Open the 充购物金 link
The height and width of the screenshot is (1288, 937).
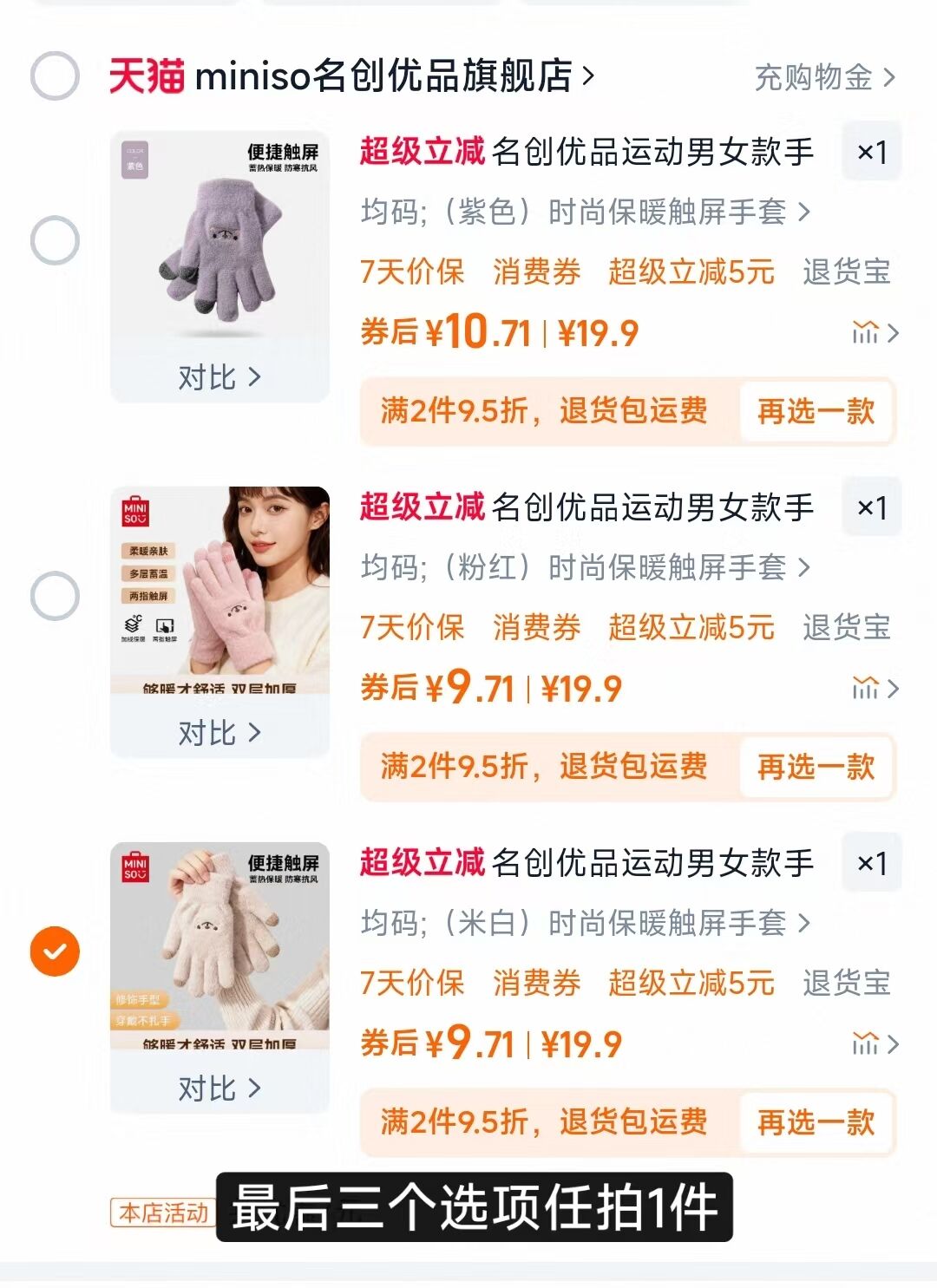[816, 76]
